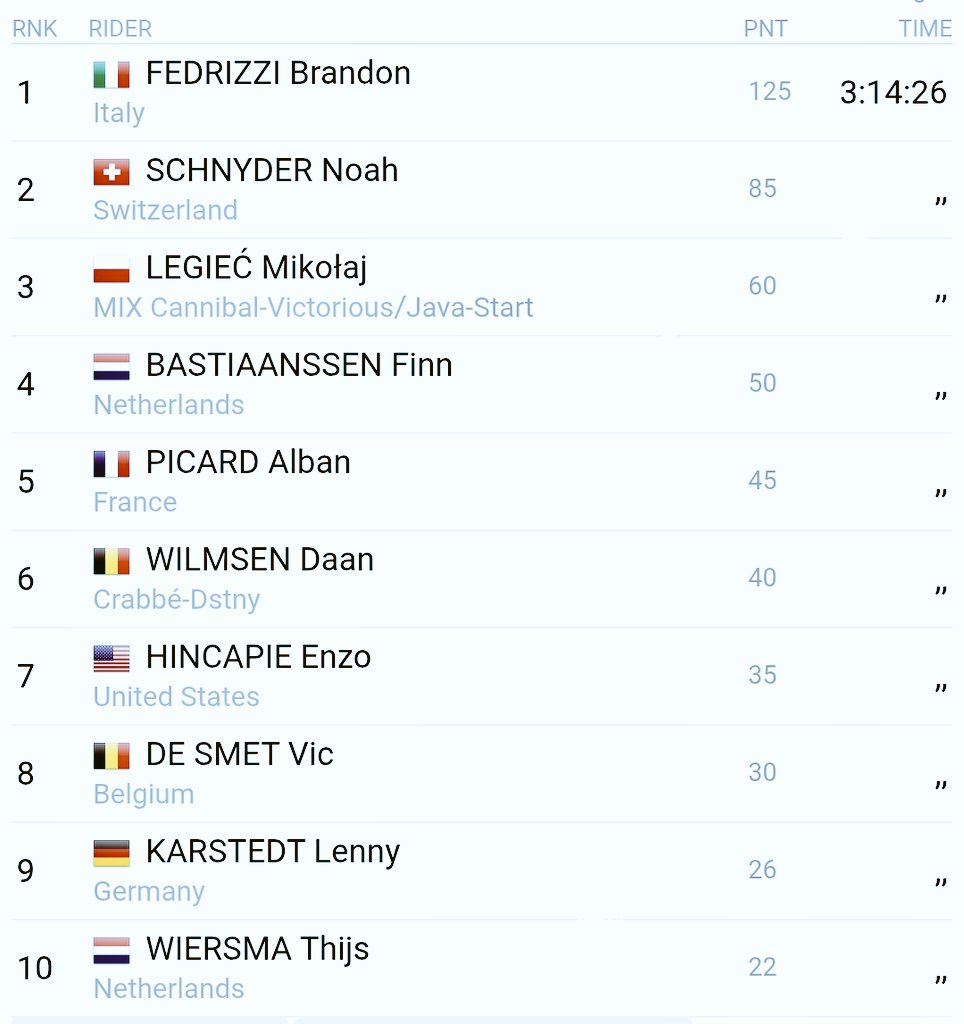Screen dimensions: 964x1024
Task: Open SCHNYDER Noah's rider page
Action: tap(271, 171)
